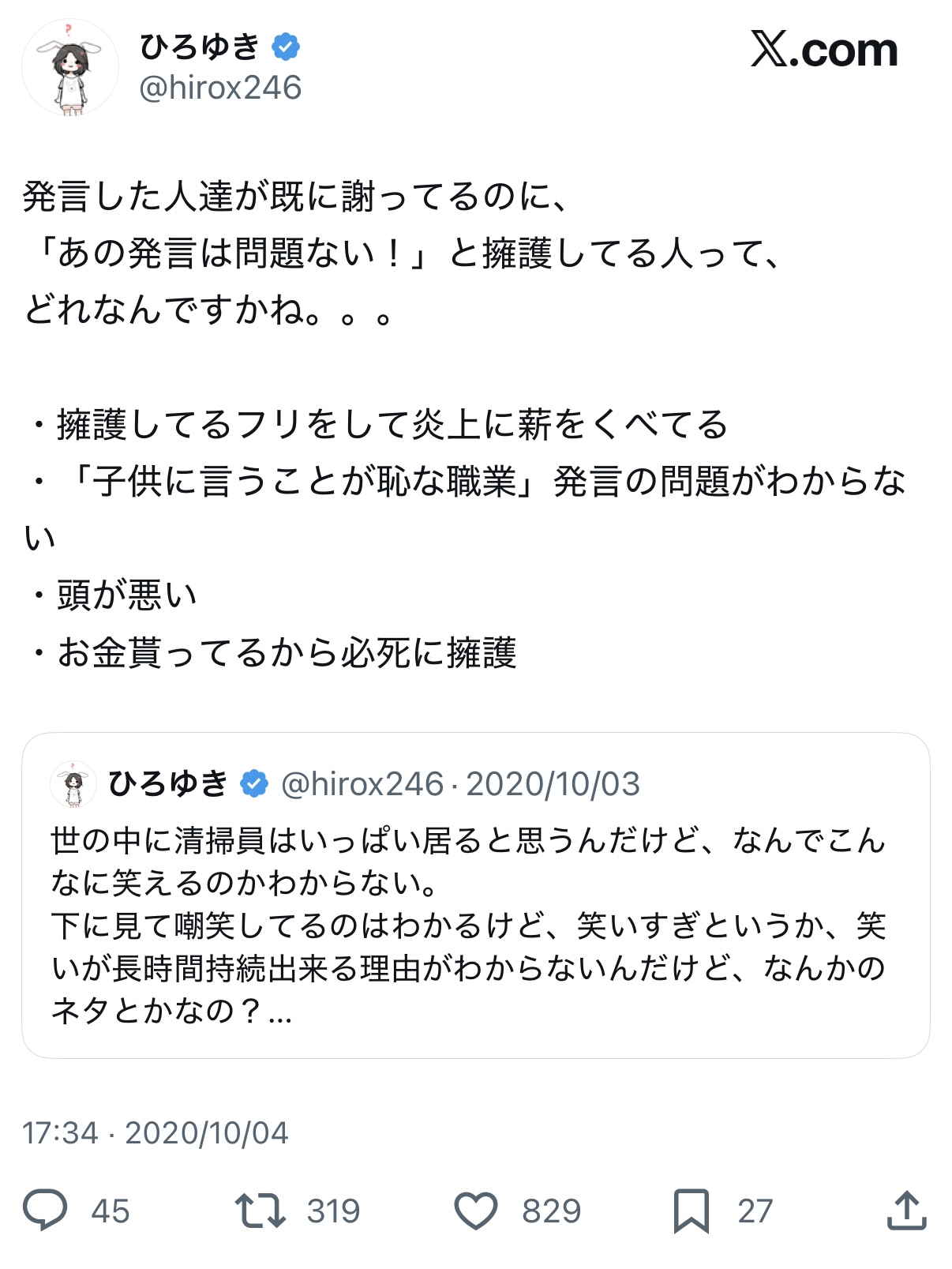Open ひろゆき's profile avatar at top
Image resolution: width=952 pixels, height=1269 pixels.
point(70,69)
